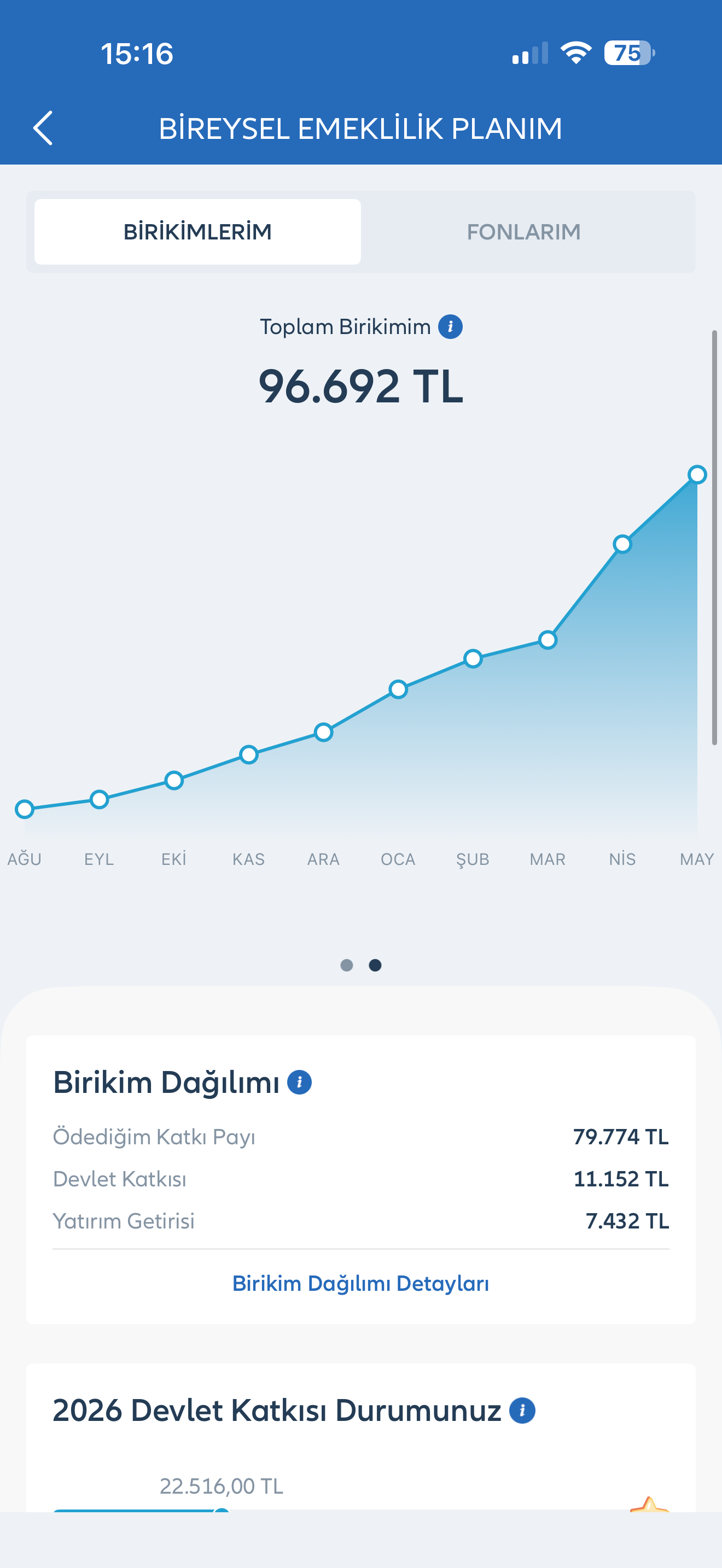Switch to the FONLARIM tab
722x1568 pixels.
(523, 232)
